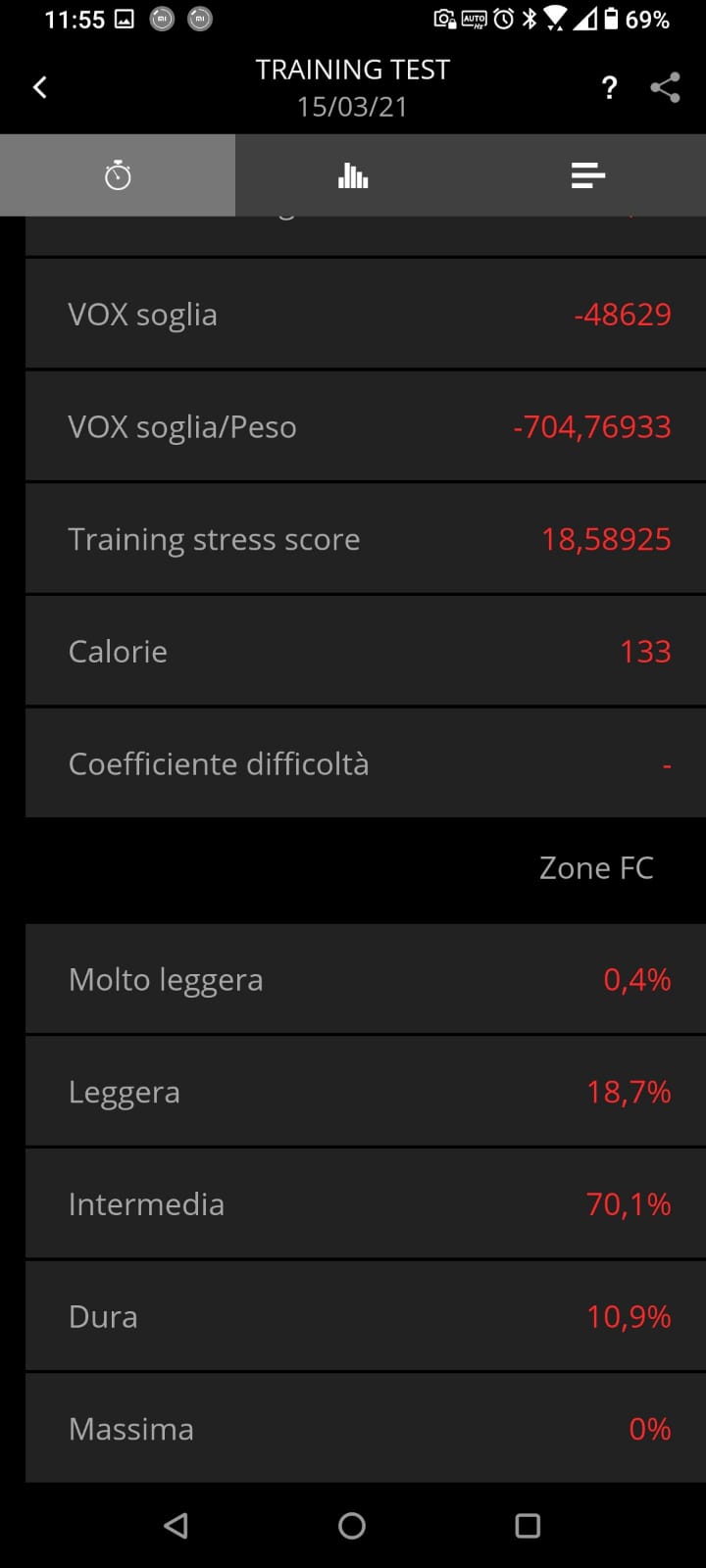Switch to the bar chart tab
706x1568 pixels.
pyautogui.click(x=353, y=175)
